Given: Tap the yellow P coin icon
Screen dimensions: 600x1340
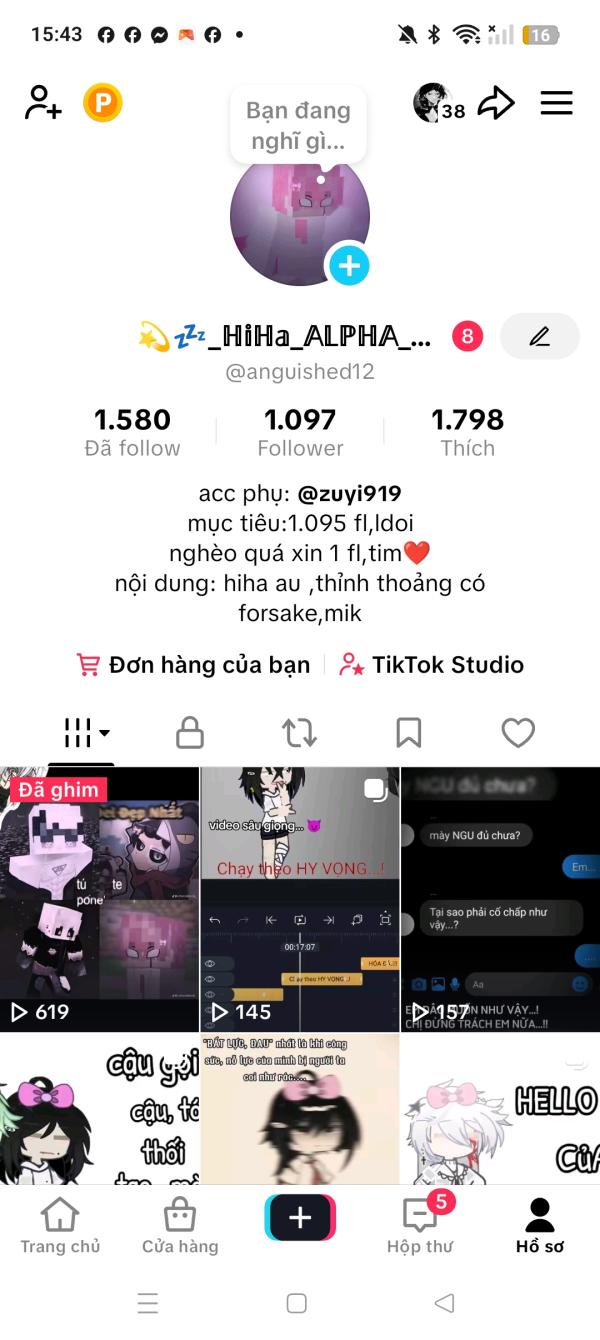Looking at the screenshot, I should 102,102.
